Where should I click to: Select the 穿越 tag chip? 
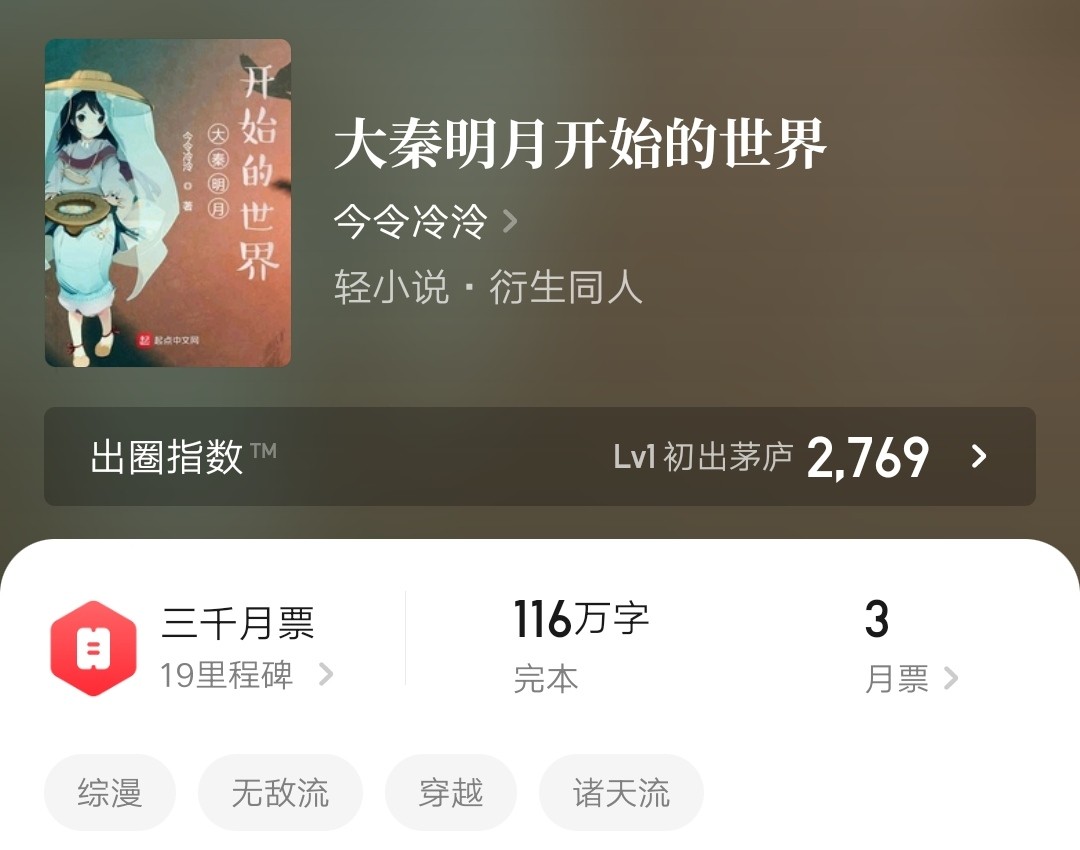tap(451, 793)
